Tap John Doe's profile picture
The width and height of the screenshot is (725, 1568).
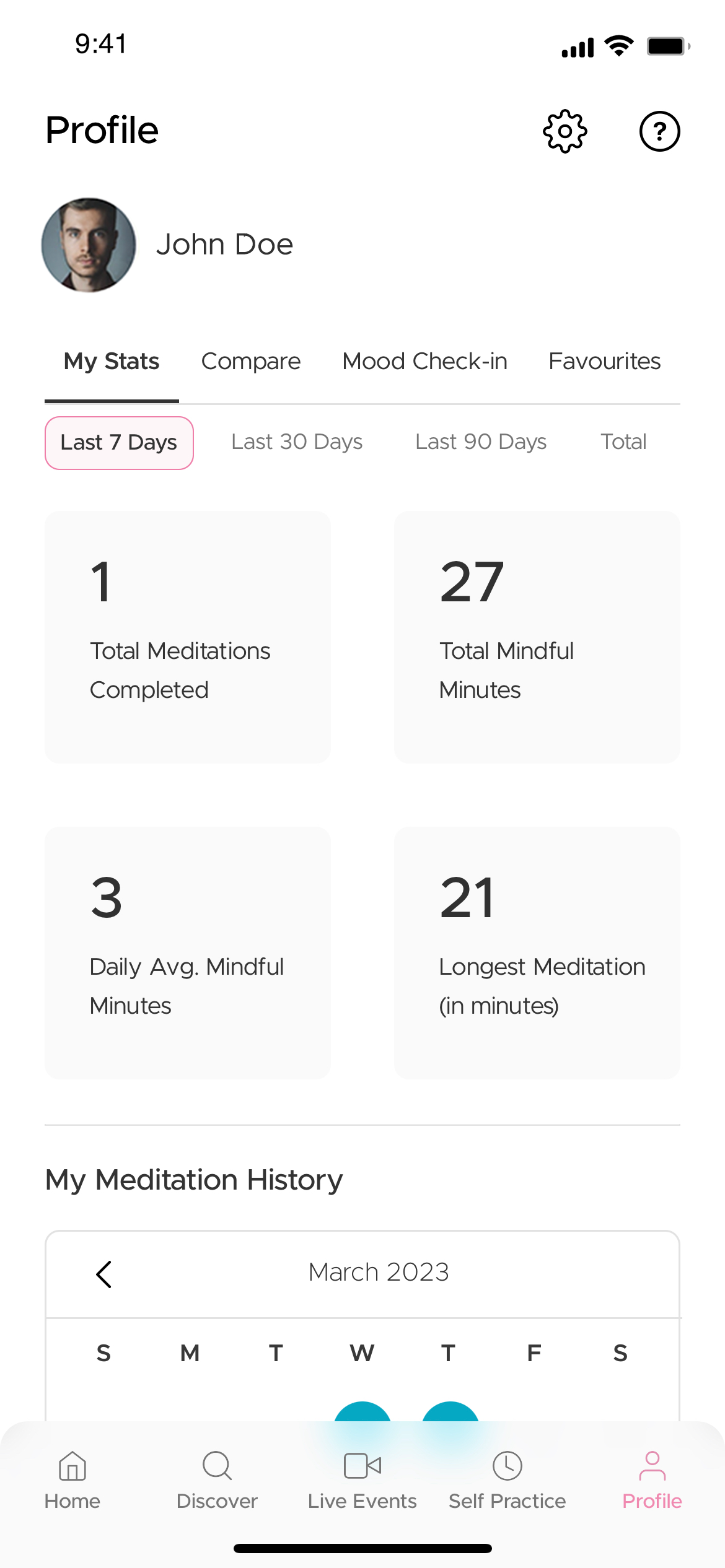89,245
